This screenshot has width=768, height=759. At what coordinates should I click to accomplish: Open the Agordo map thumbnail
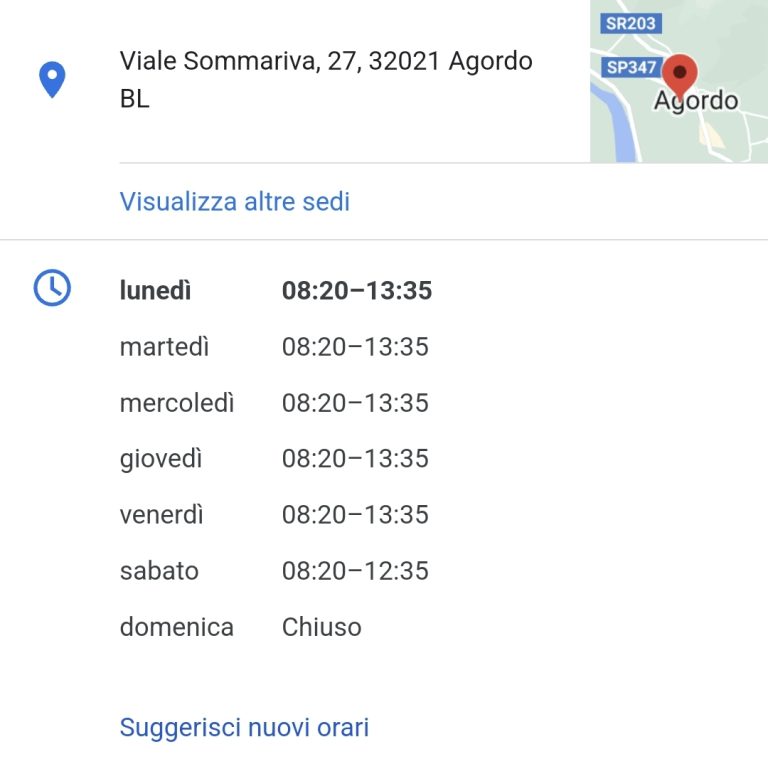[x=679, y=82]
